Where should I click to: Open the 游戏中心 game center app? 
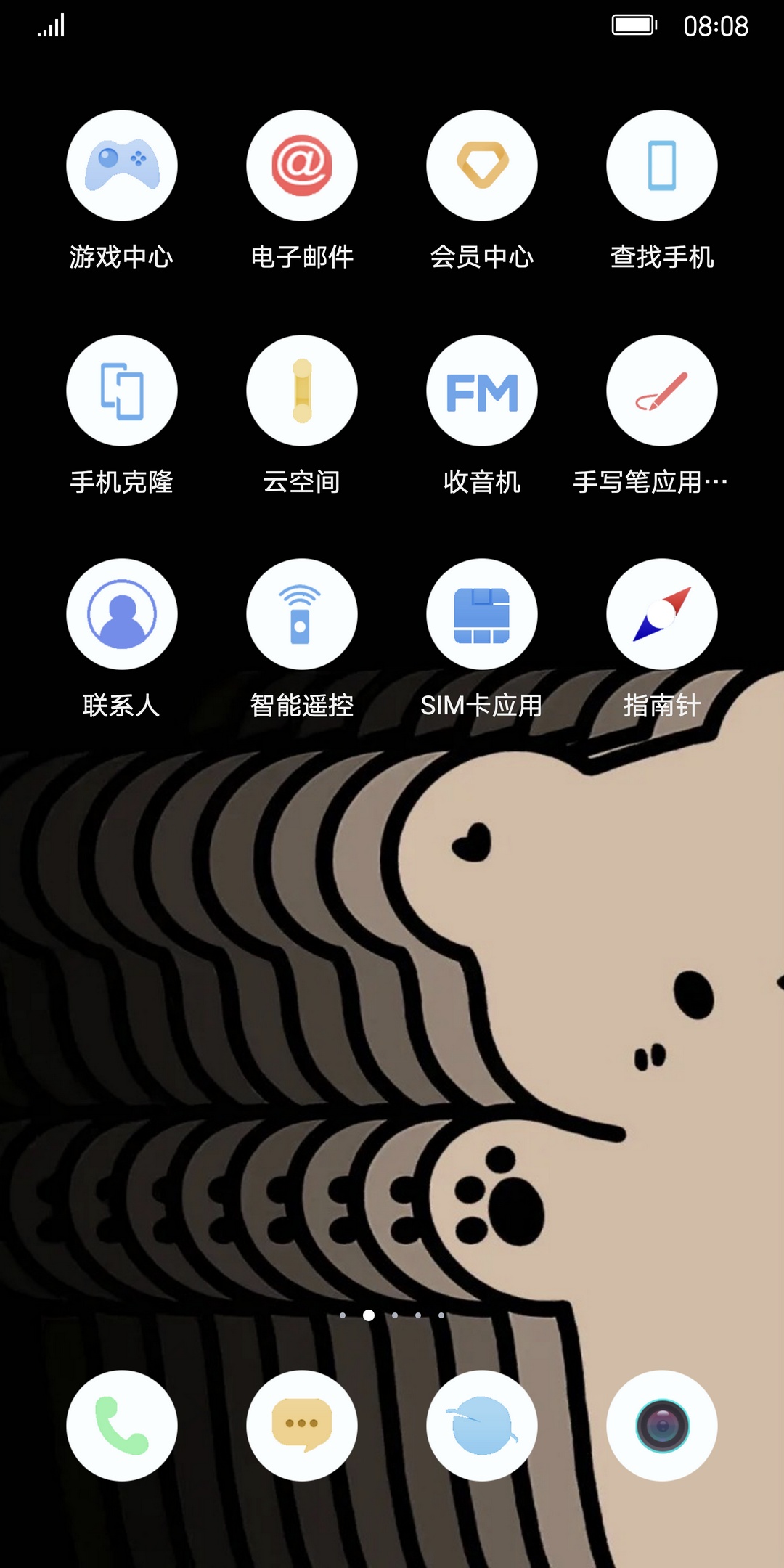coord(121,166)
